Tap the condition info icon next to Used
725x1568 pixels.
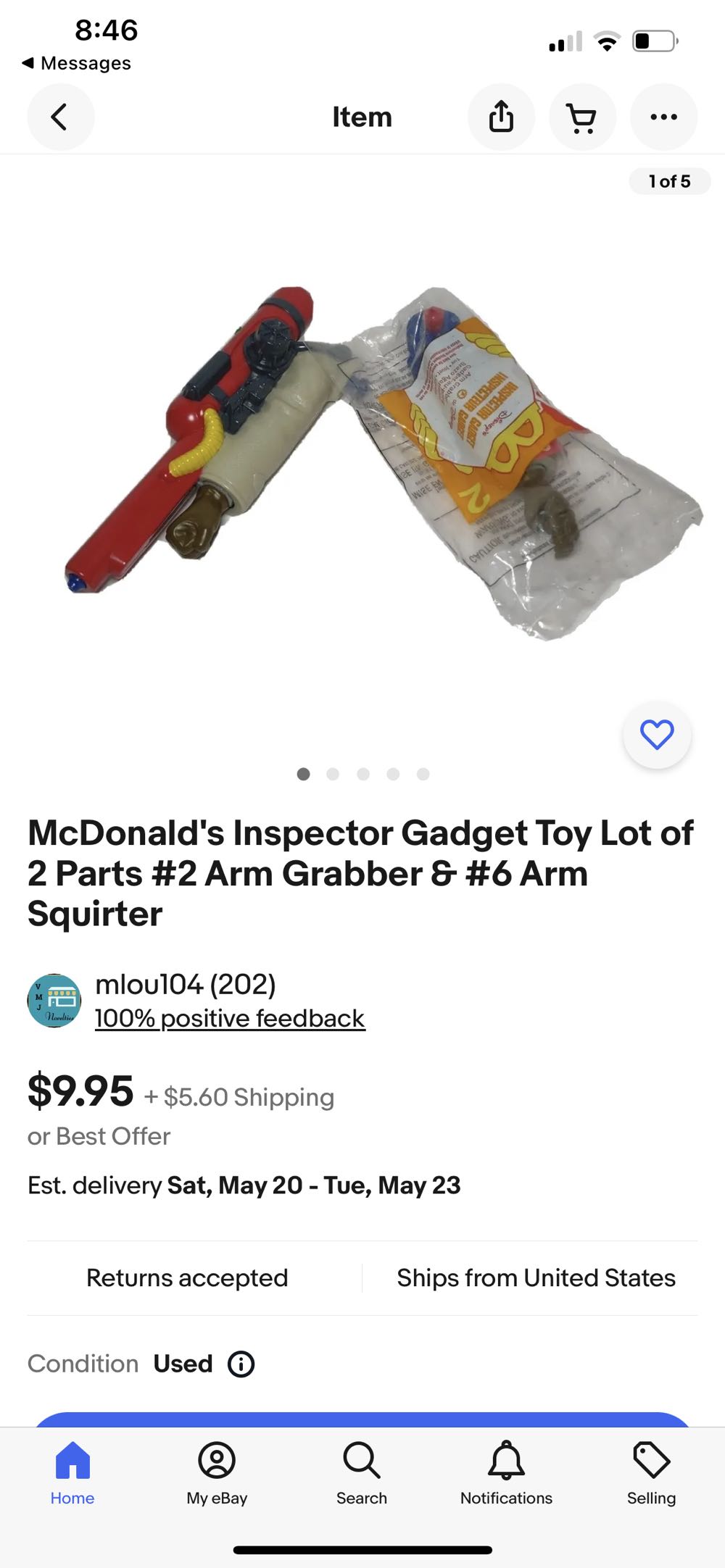(240, 1363)
